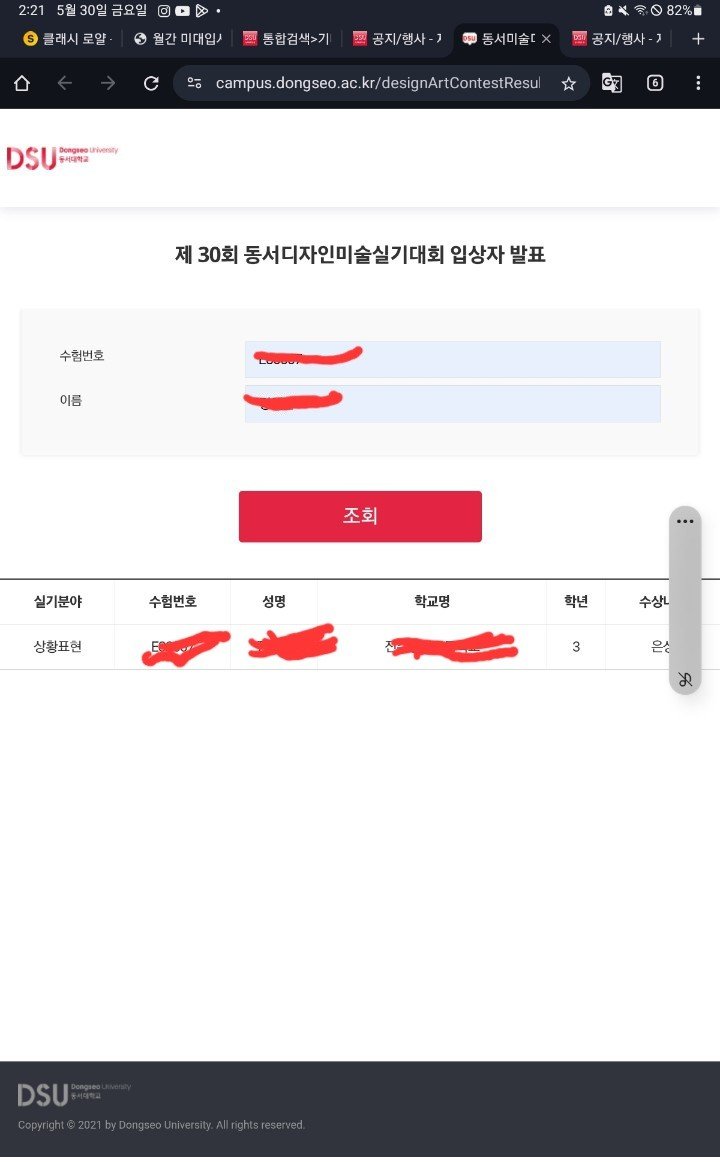Screen dimensions: 720x1162
Task: Translate the page with the translate icon
Action: tap(611, 84)
